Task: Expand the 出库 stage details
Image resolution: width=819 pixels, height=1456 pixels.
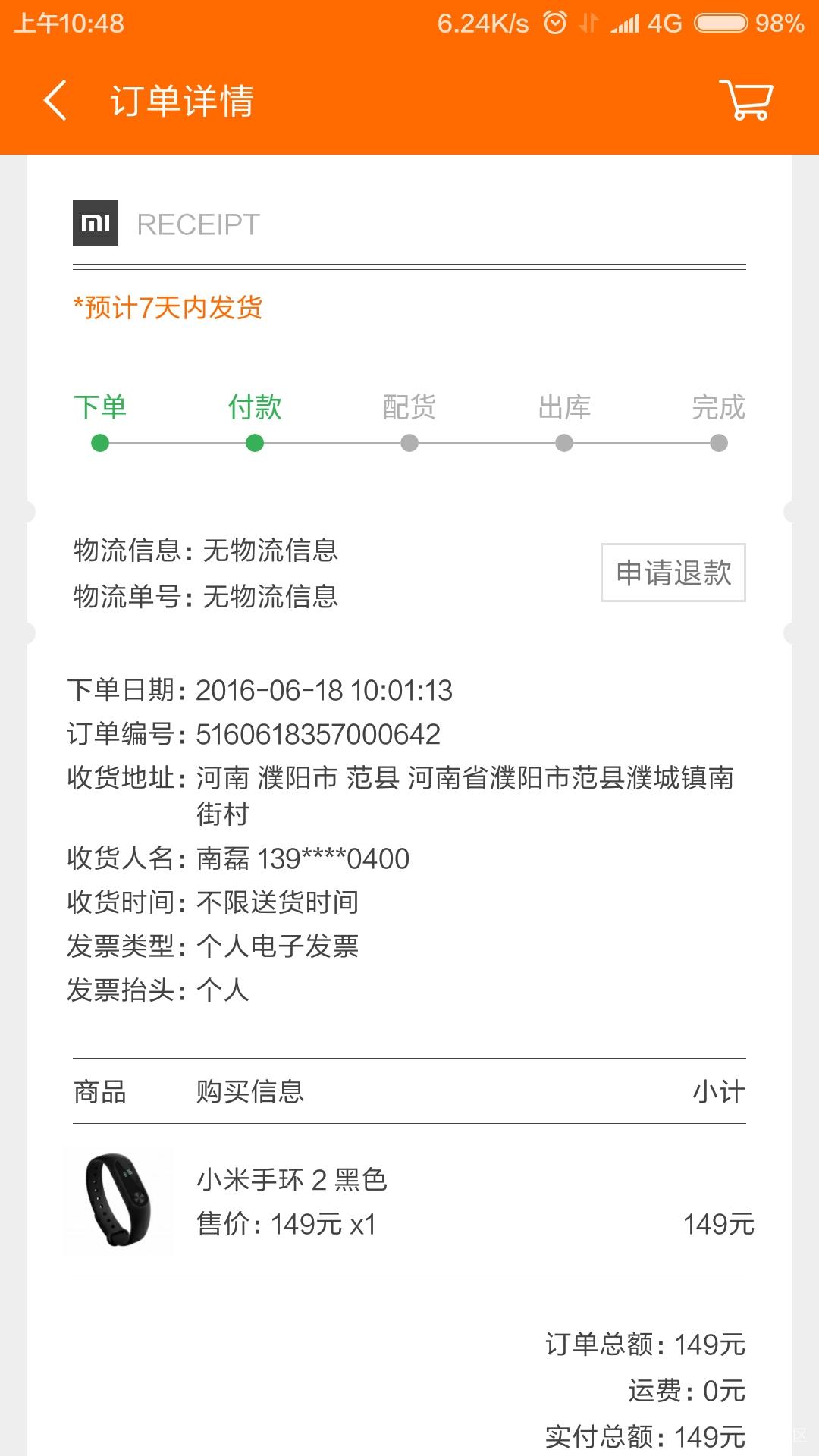Action: coord(563,407)
